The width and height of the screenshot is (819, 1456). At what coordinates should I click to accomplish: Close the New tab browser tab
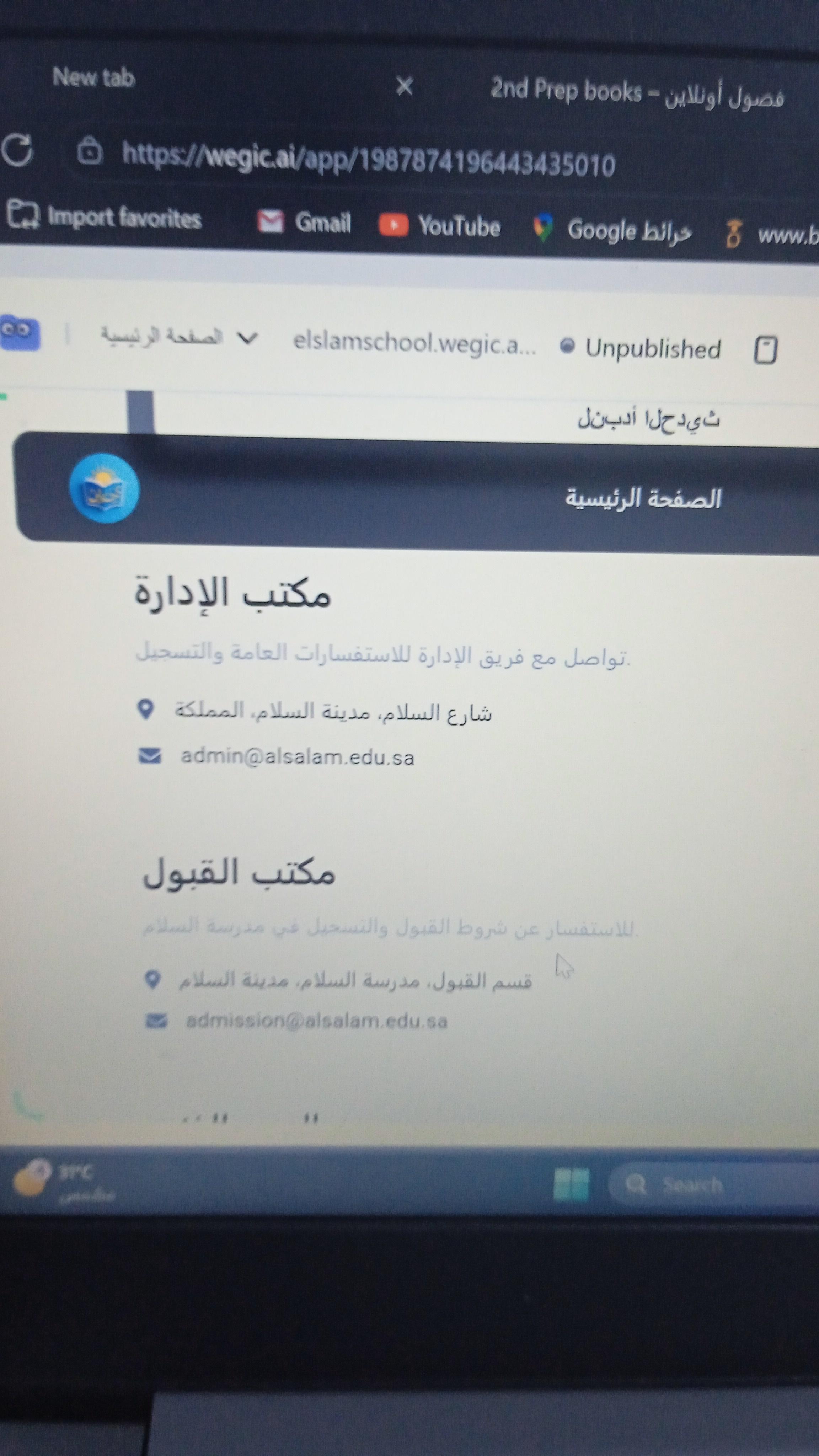pyautogui.click(x=405, y=86)
